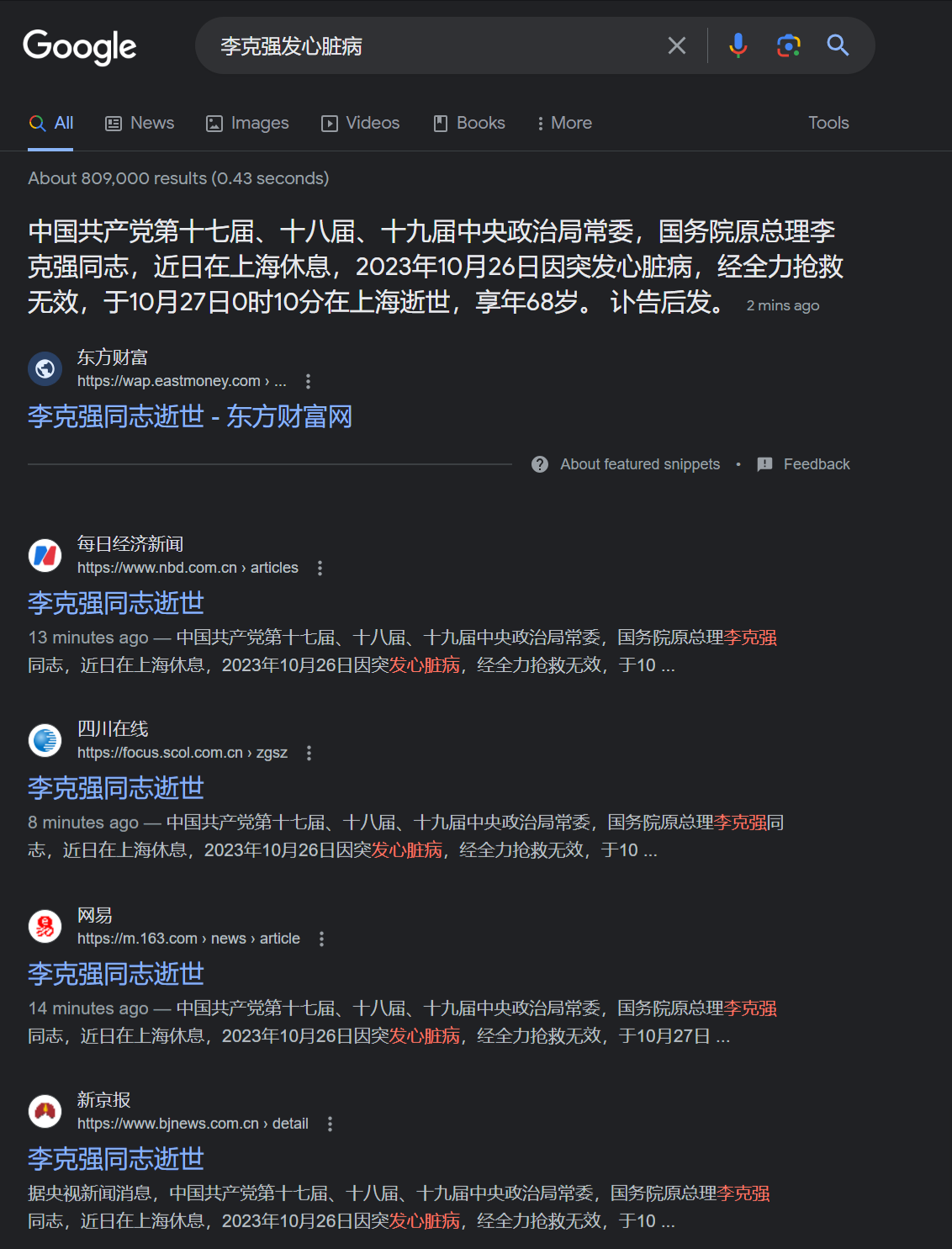The image size is (952, 1249).
Task: Tap the magnifier search button
Action: [838, 45]
